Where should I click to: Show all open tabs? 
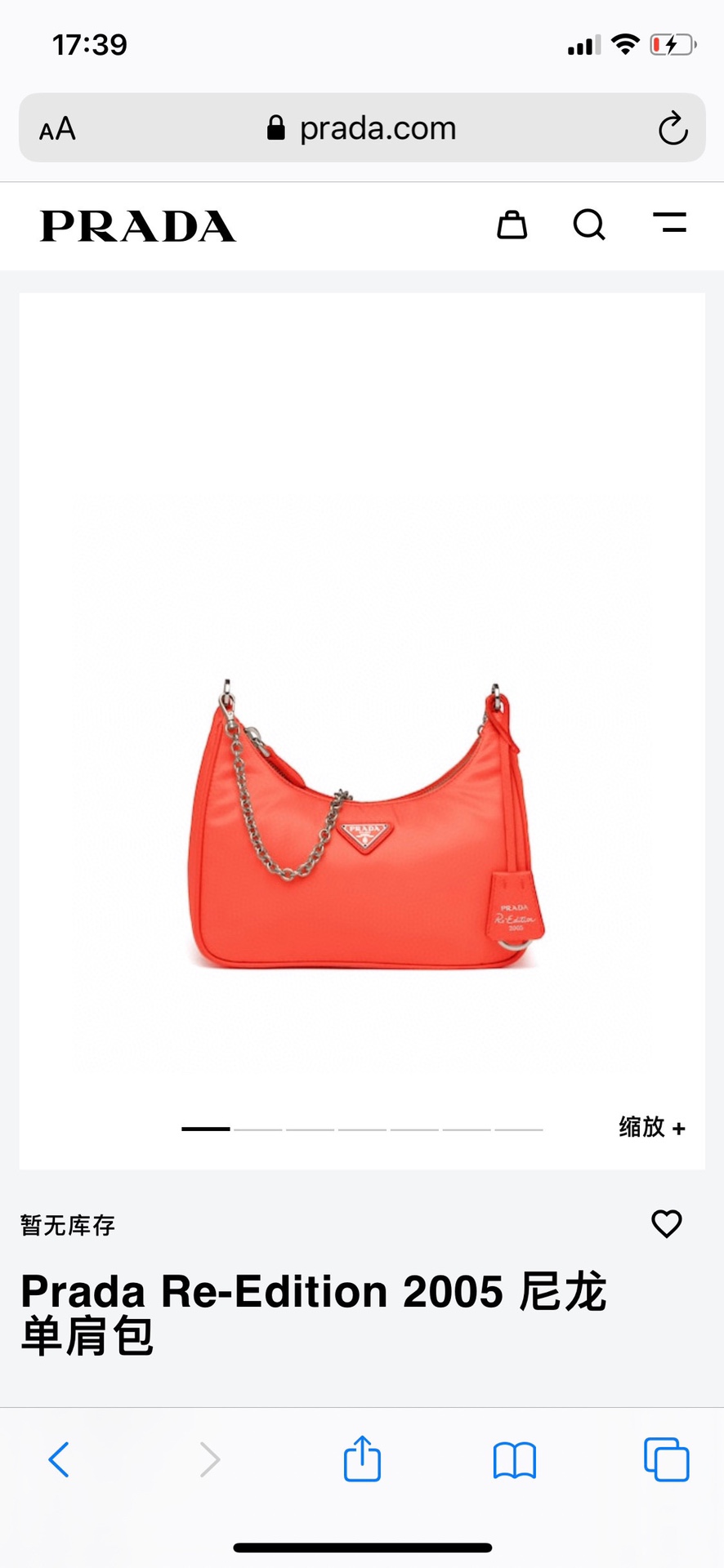(x=666, y=1459)
